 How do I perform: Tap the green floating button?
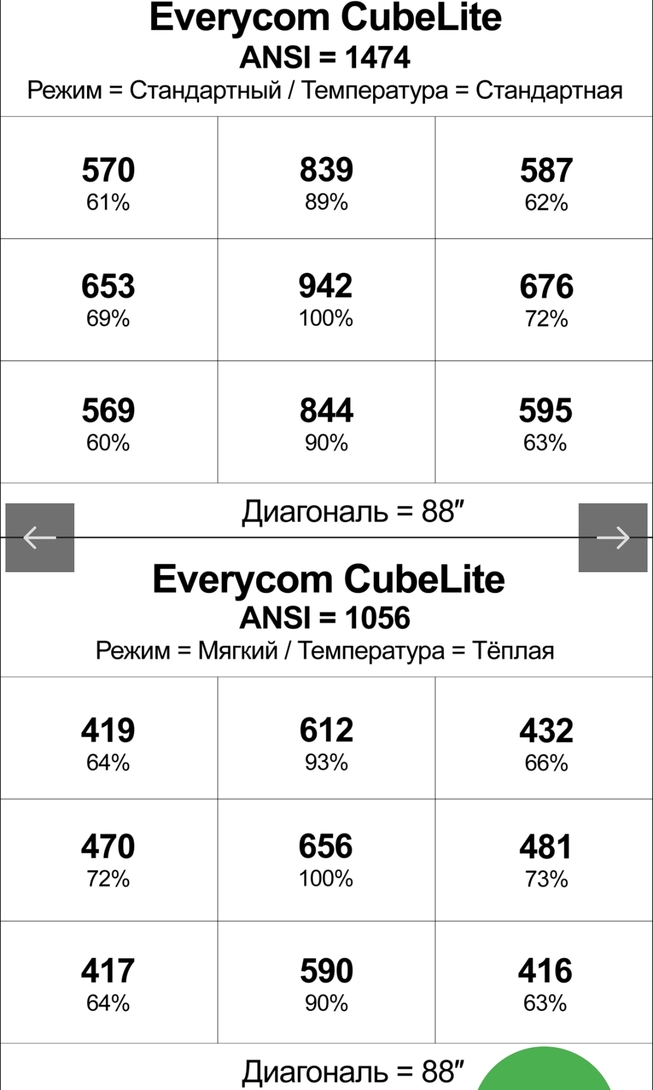point(545,1070)
